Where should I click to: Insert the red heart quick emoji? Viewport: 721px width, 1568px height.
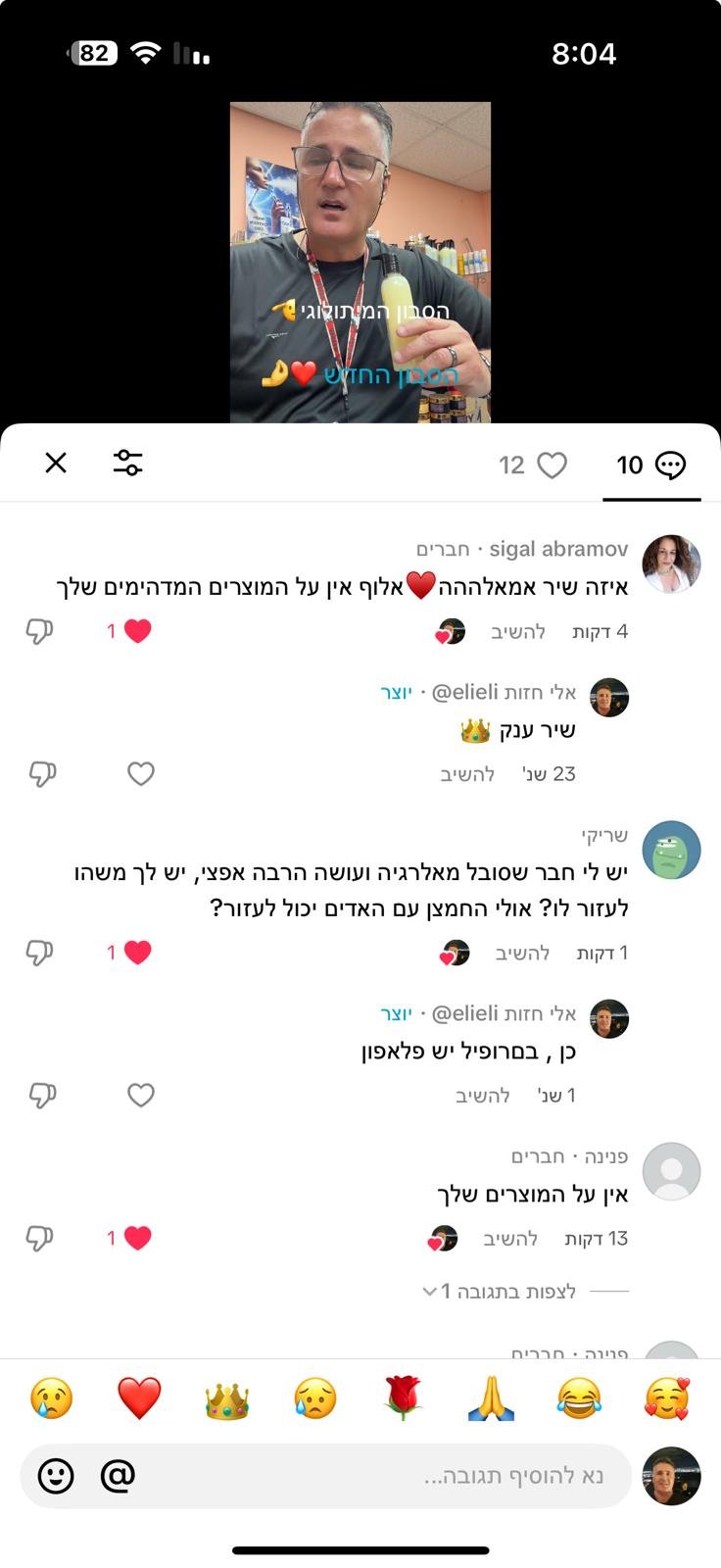click(x=139, y=1398)
